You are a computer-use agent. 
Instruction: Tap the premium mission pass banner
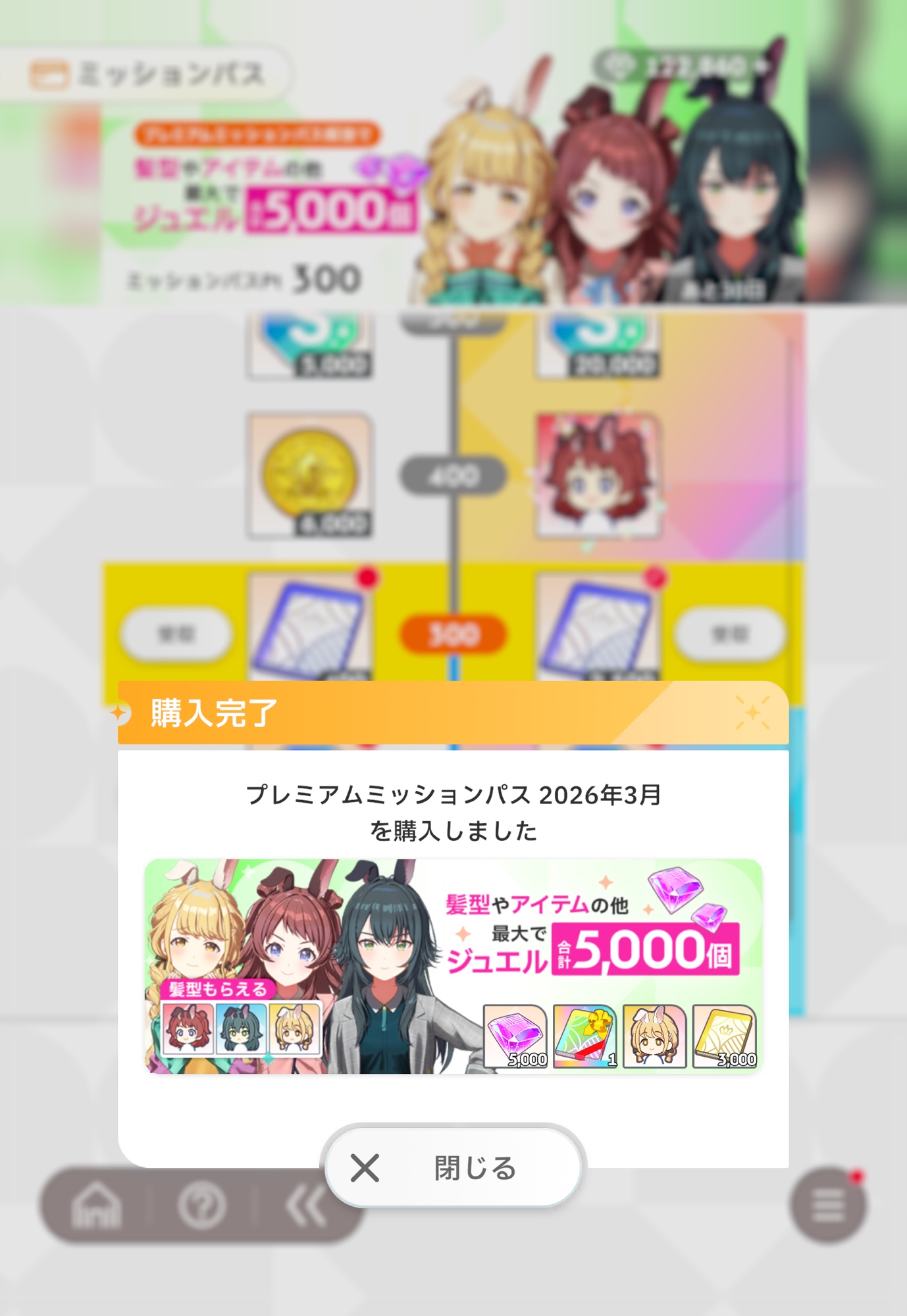coord(453,965)
